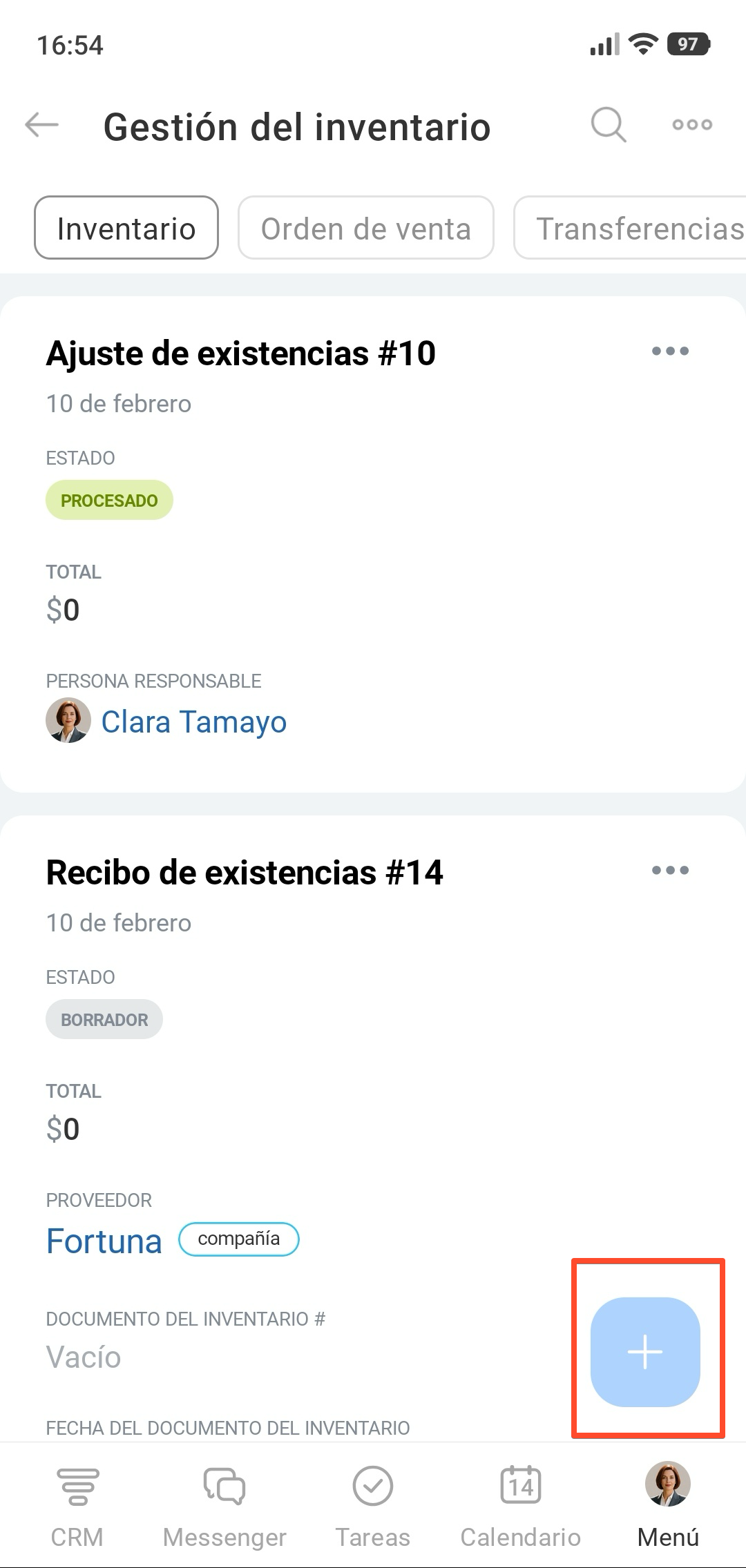Open supplier Fortuna

[104, 1241]
